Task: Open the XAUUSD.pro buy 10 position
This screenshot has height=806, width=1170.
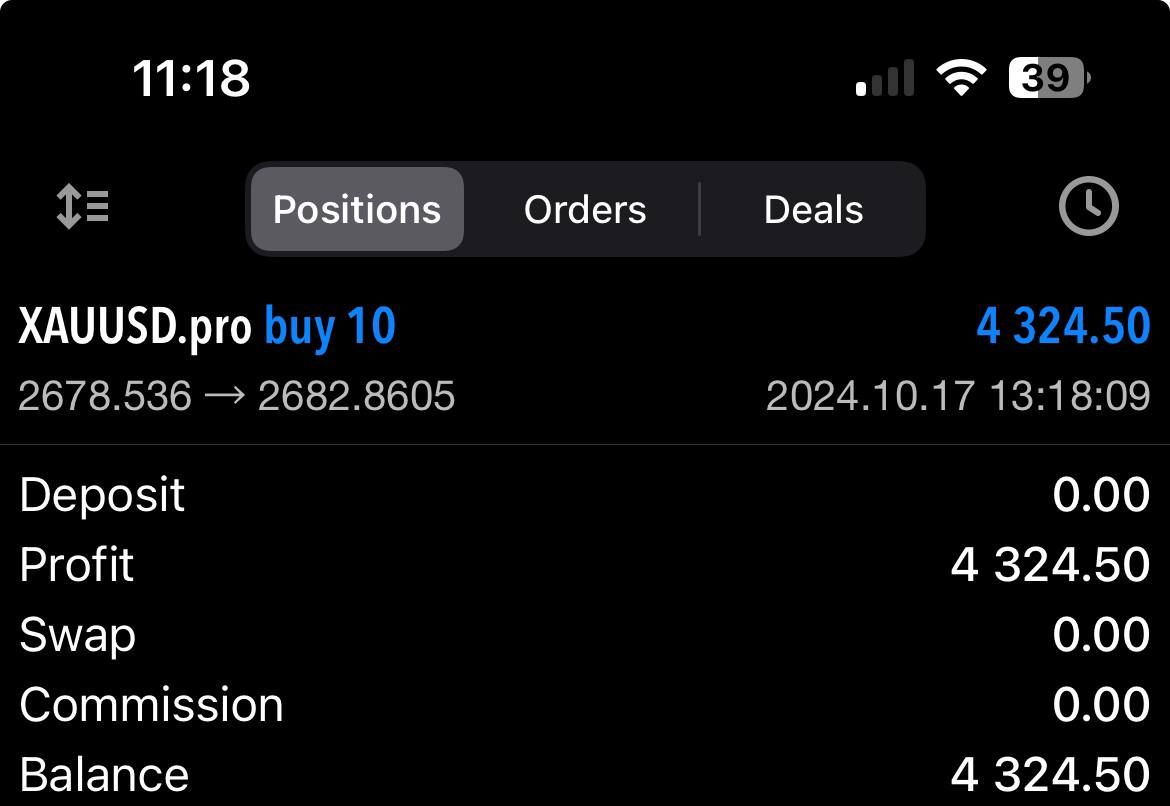Action: (x=584, y=360)
